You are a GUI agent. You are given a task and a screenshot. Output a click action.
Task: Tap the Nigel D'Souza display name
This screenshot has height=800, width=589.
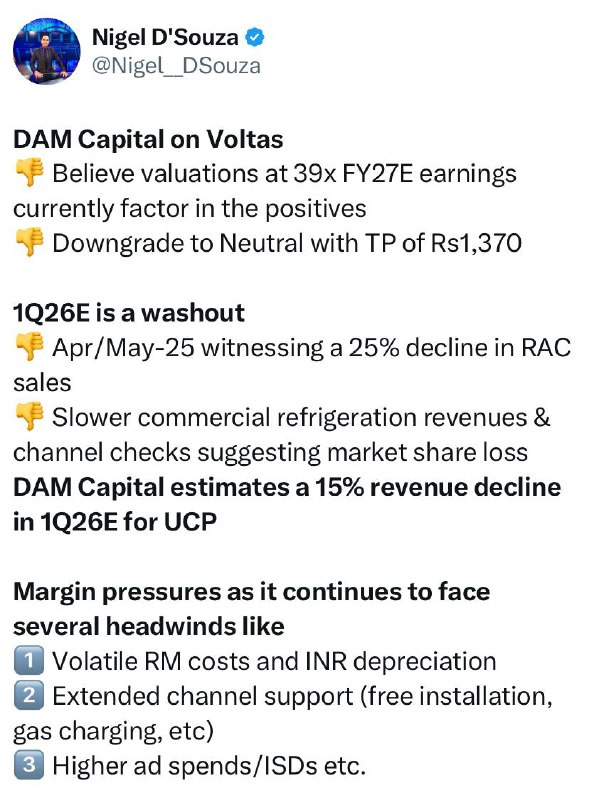(165, 38)
